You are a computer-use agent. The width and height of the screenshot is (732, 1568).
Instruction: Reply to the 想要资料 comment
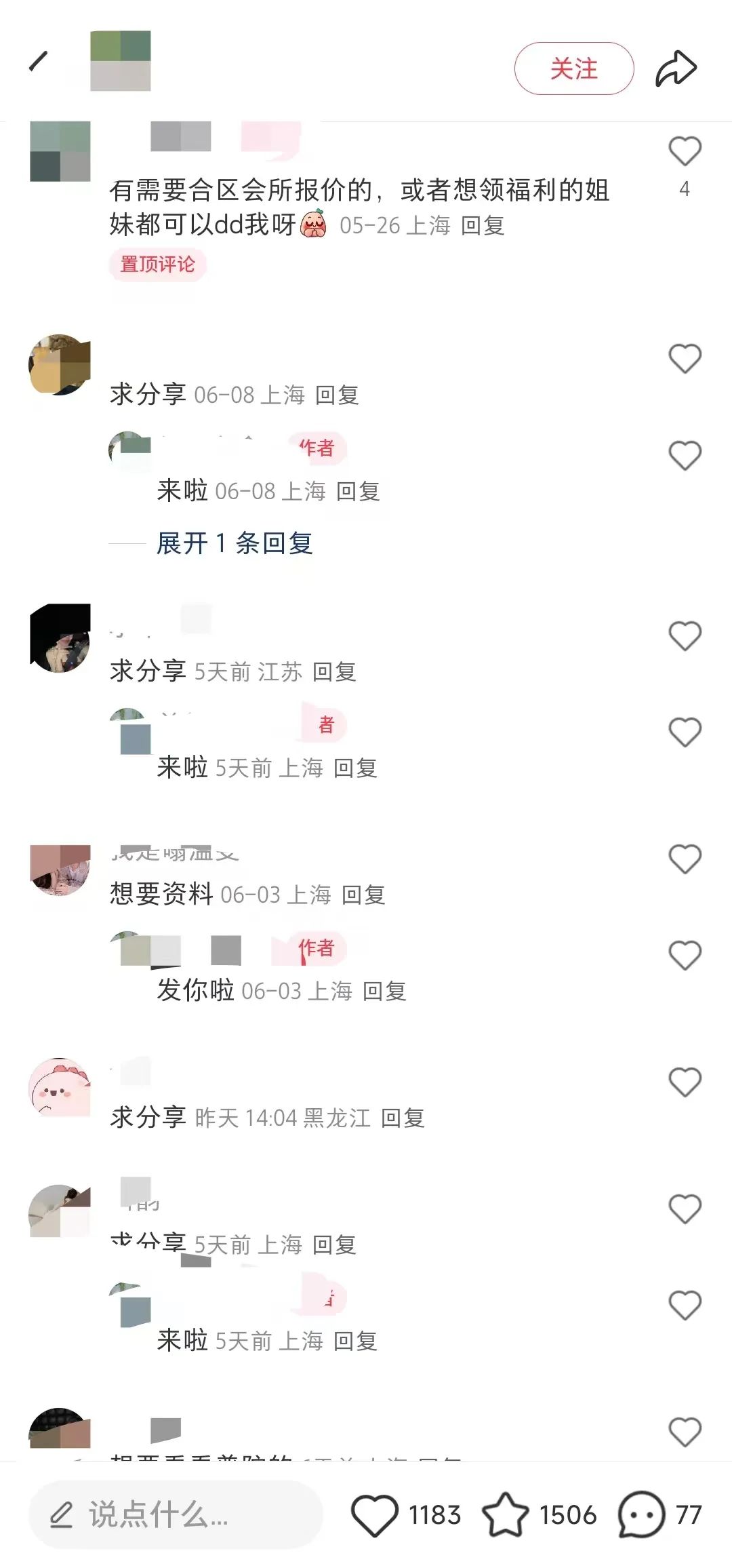pyautogui.click(x=363, y=895)
